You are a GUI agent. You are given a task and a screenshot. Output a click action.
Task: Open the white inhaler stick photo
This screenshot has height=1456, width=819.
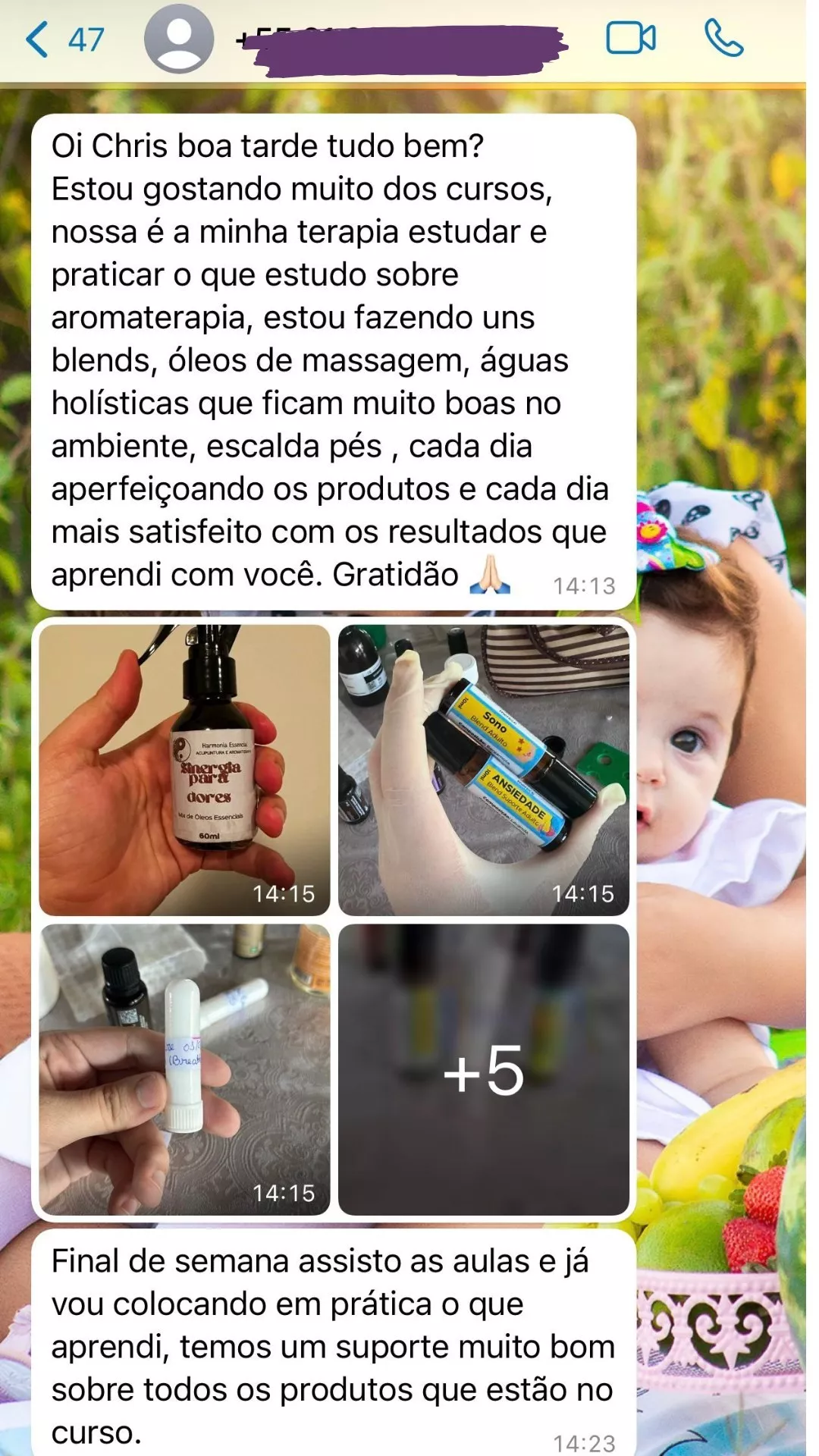point(184,1068)
